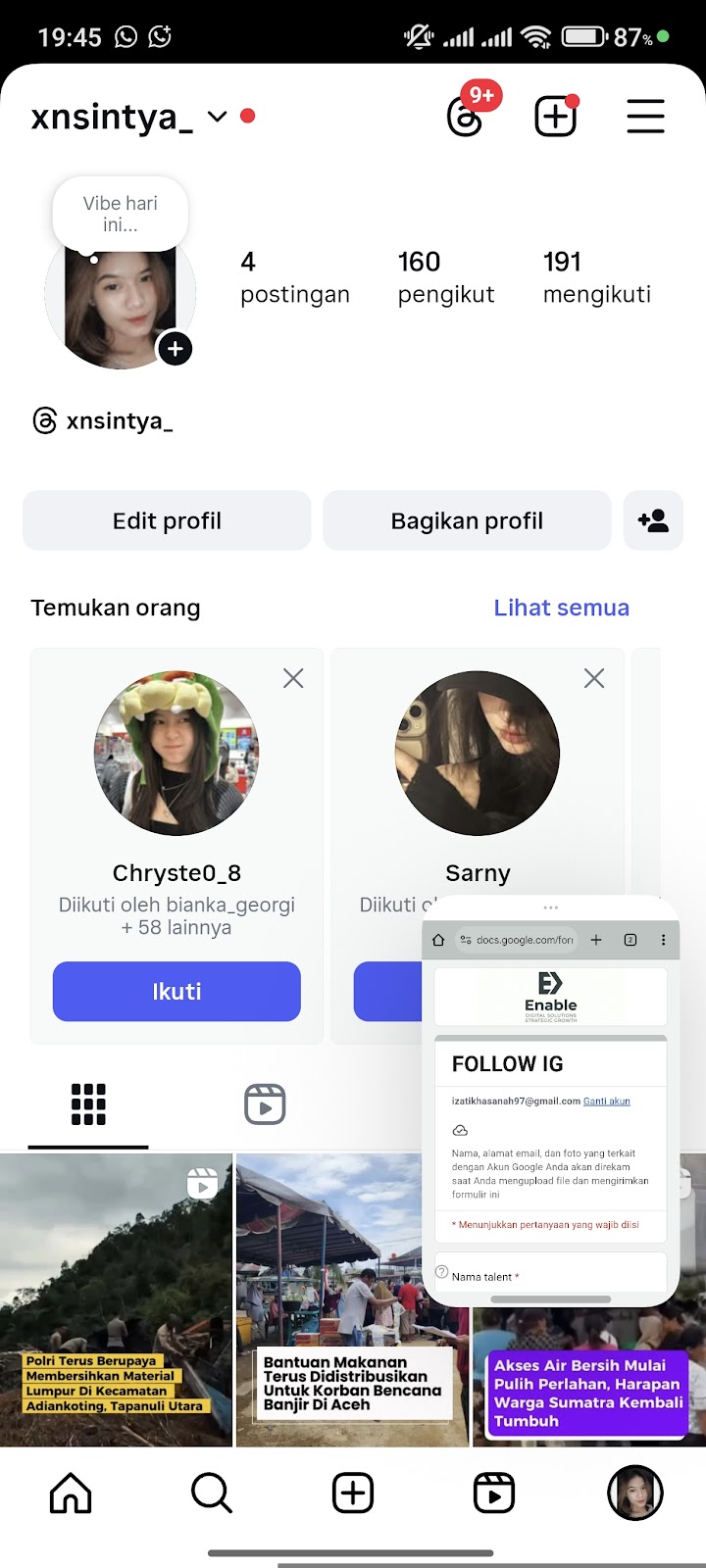Tap Bagikan profil button
The width and height of the screenshot is (706, 1568).
click(467, 520)
